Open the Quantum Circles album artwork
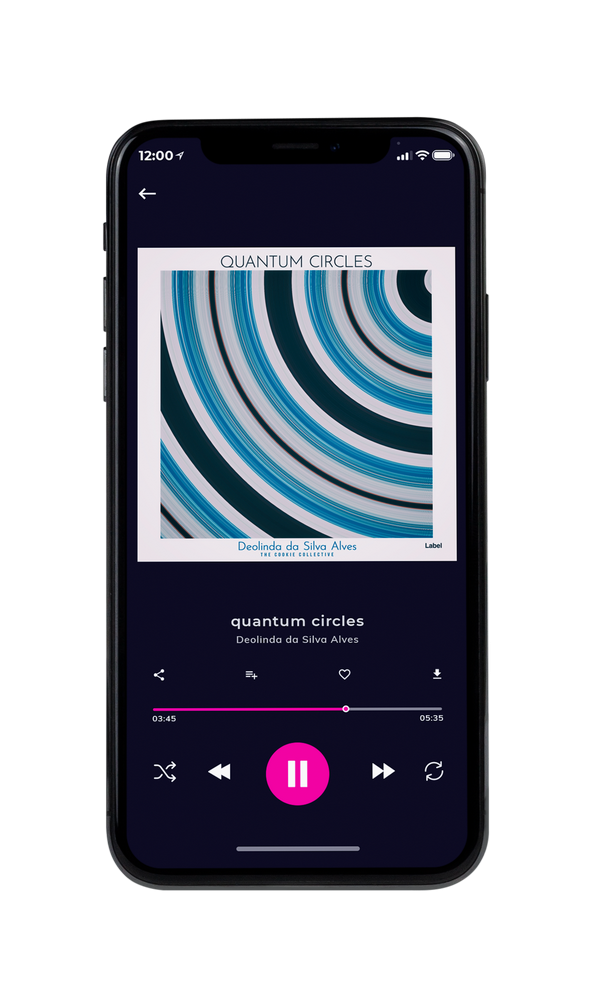This screenshot has width=600, height=1000. pyautogui.click(x=297, y=404)
